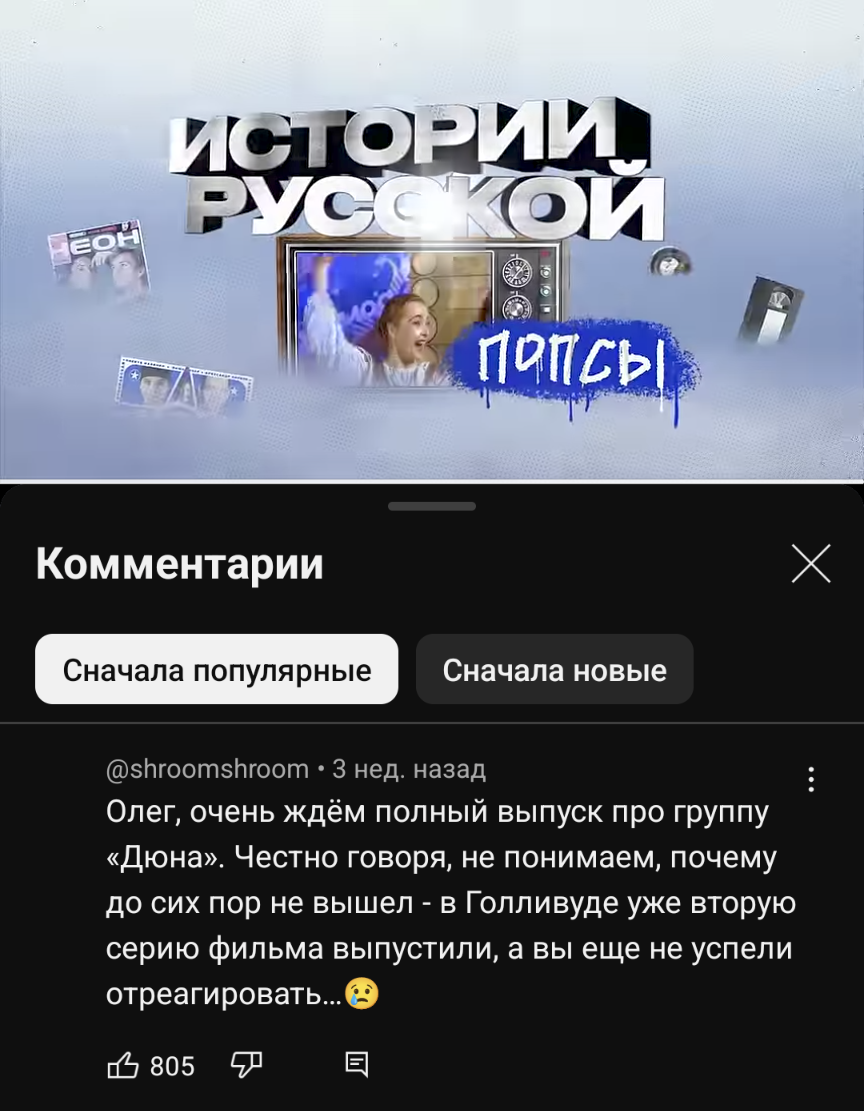Tap the drag handle of the comments sheet
The image size is (864, 1111).
tap(432, 506)
